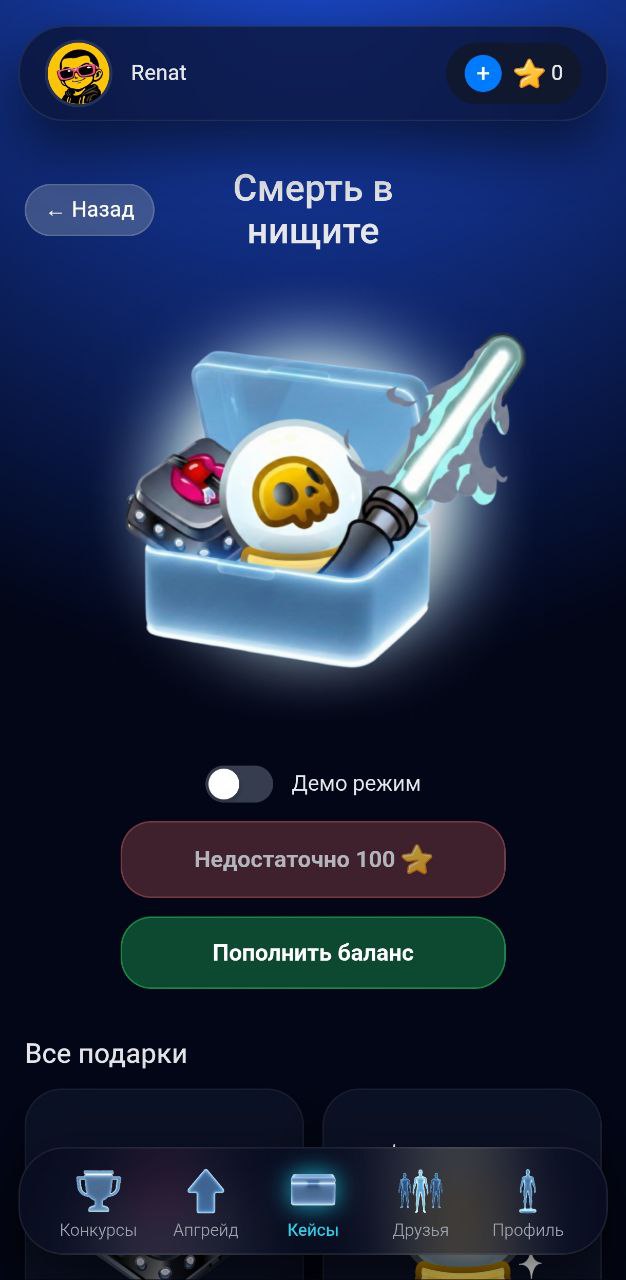
Task: Enable the Демо режим switch
Action: 239,784
